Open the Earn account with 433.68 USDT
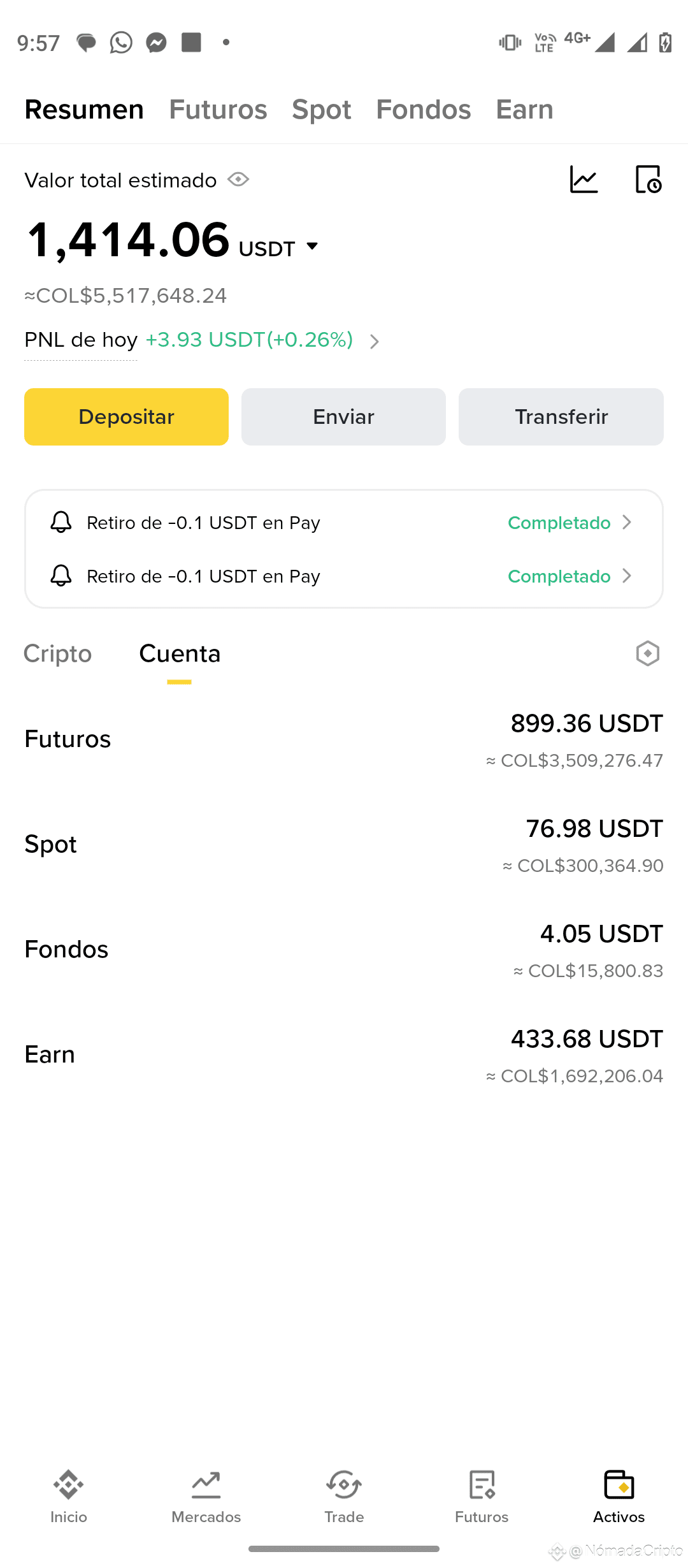 click(344, 1055)
